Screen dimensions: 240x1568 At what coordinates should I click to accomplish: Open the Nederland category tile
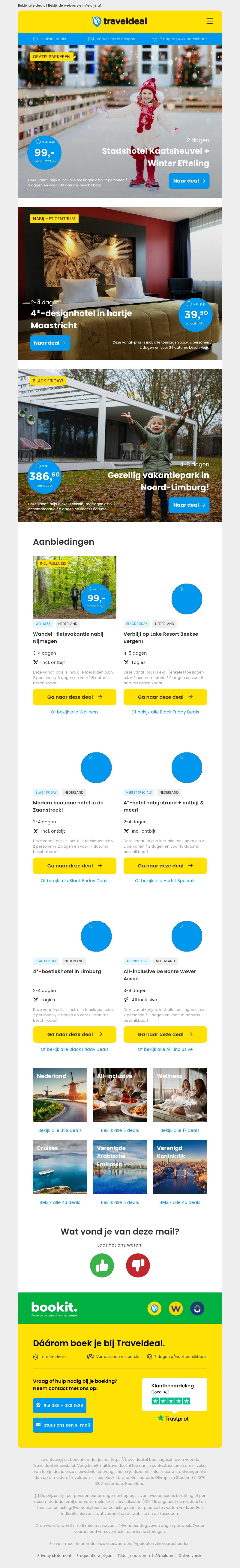pos(60,1095)
